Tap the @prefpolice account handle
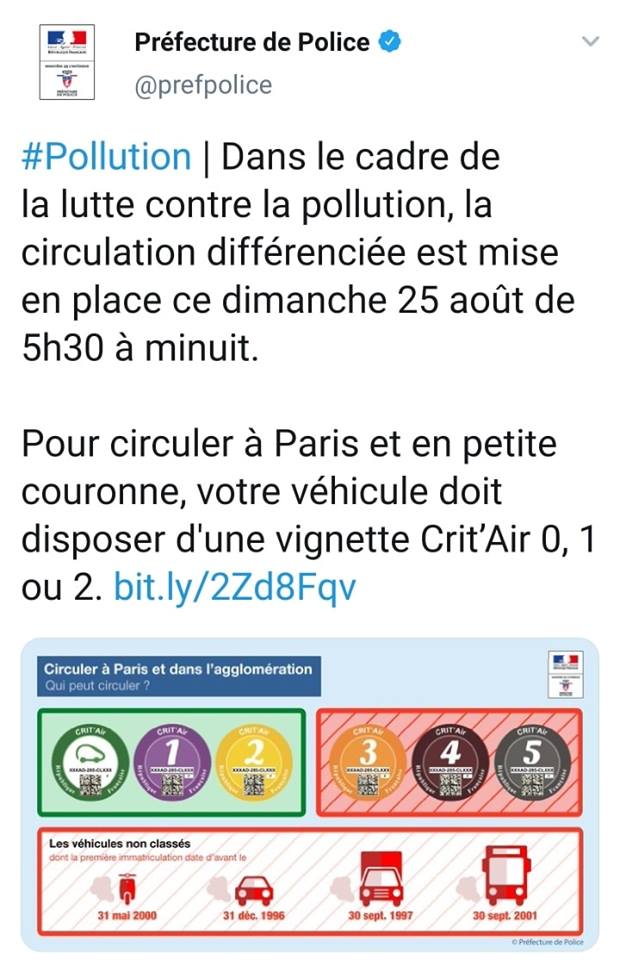This screenshot has height=960, width=620. [203, 85]
